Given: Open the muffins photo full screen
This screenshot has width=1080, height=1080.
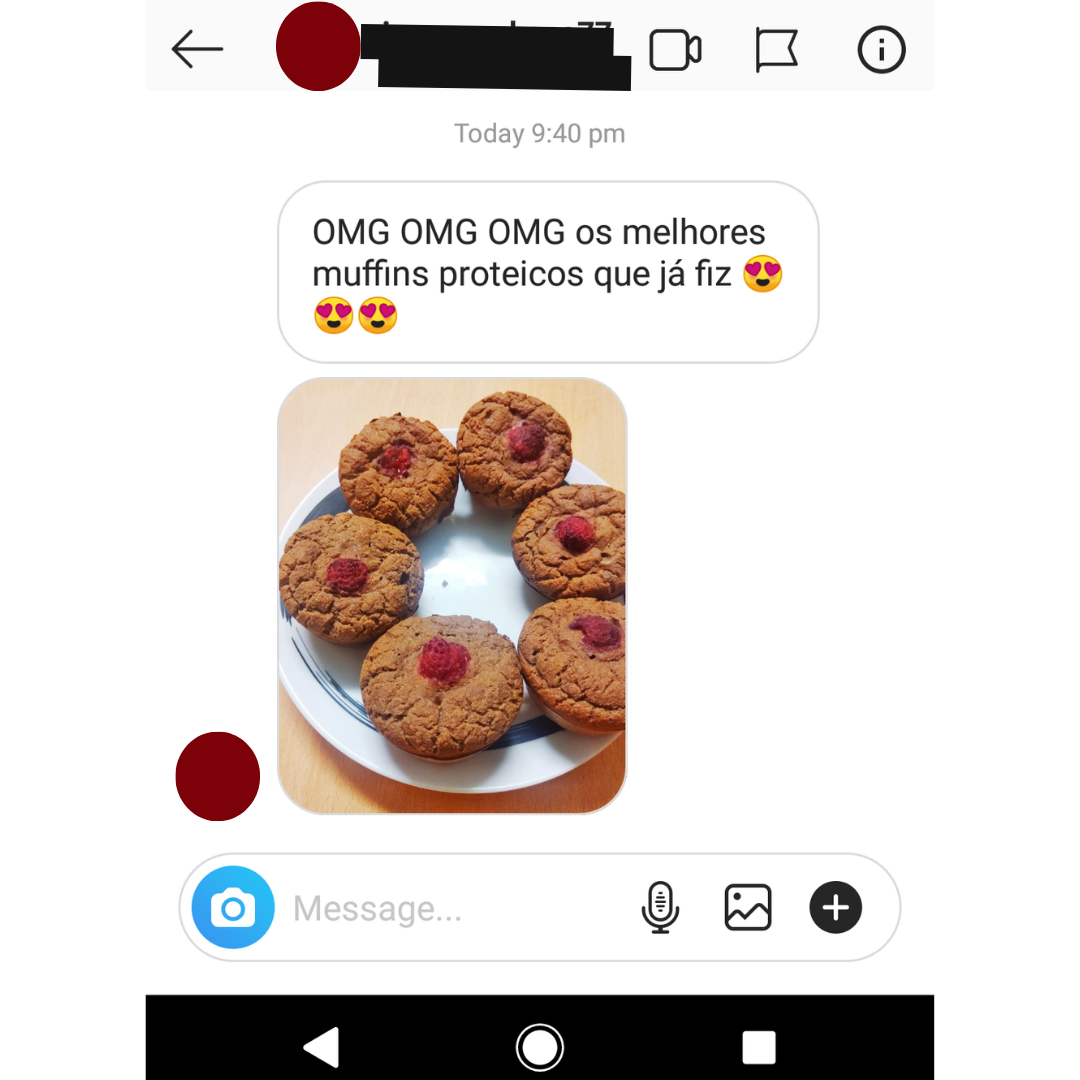Looking at the screenshot, I should click(x=452, y=596).
